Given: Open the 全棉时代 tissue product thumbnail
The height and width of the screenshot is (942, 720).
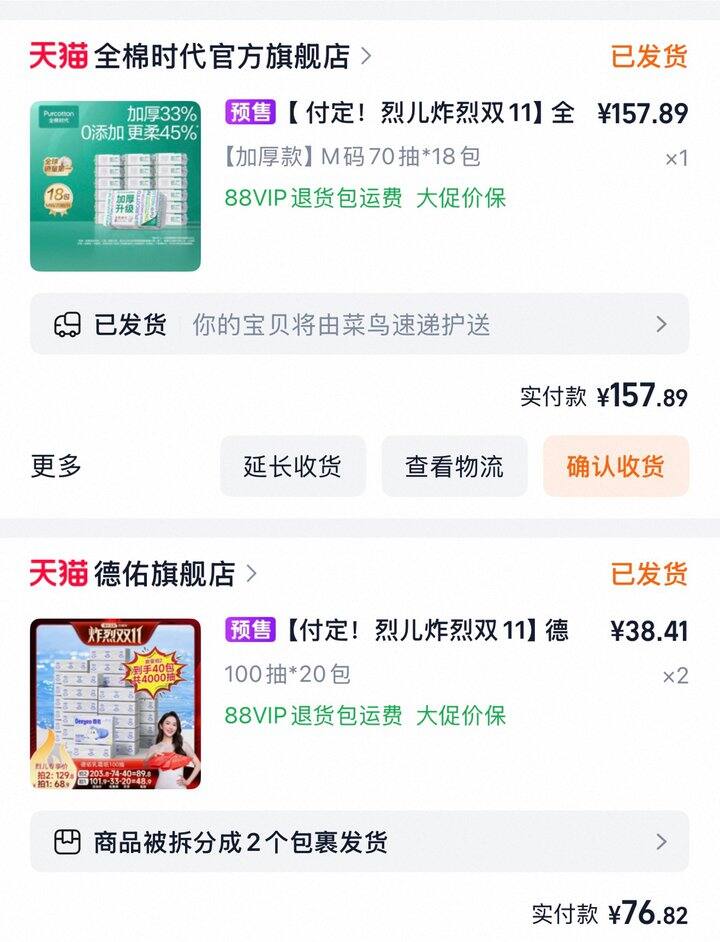Looking at the screenshot, I should pyautogui.click(x=115, y=186).
